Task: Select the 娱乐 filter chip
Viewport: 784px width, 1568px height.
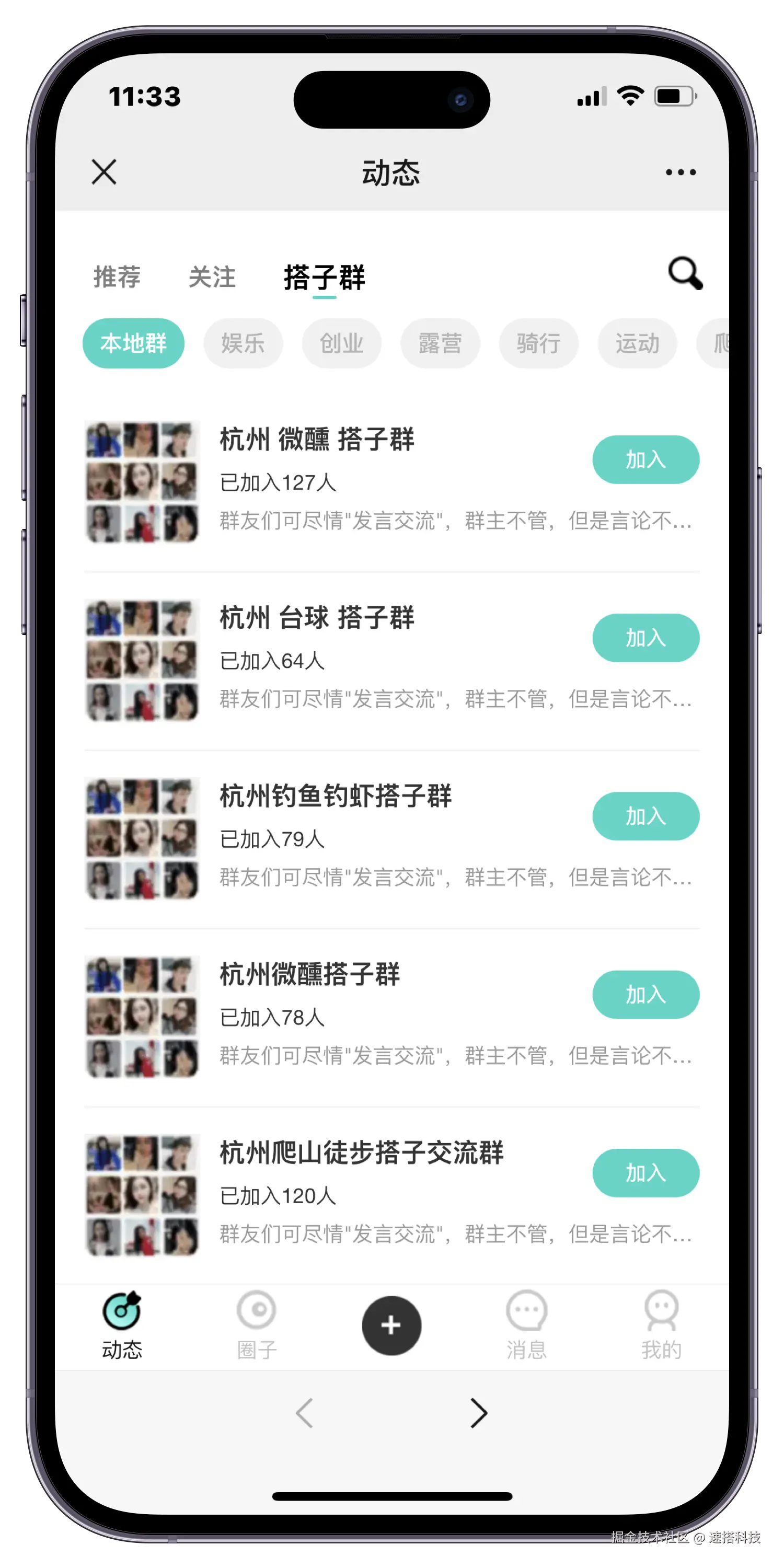Action: (243, 343)
